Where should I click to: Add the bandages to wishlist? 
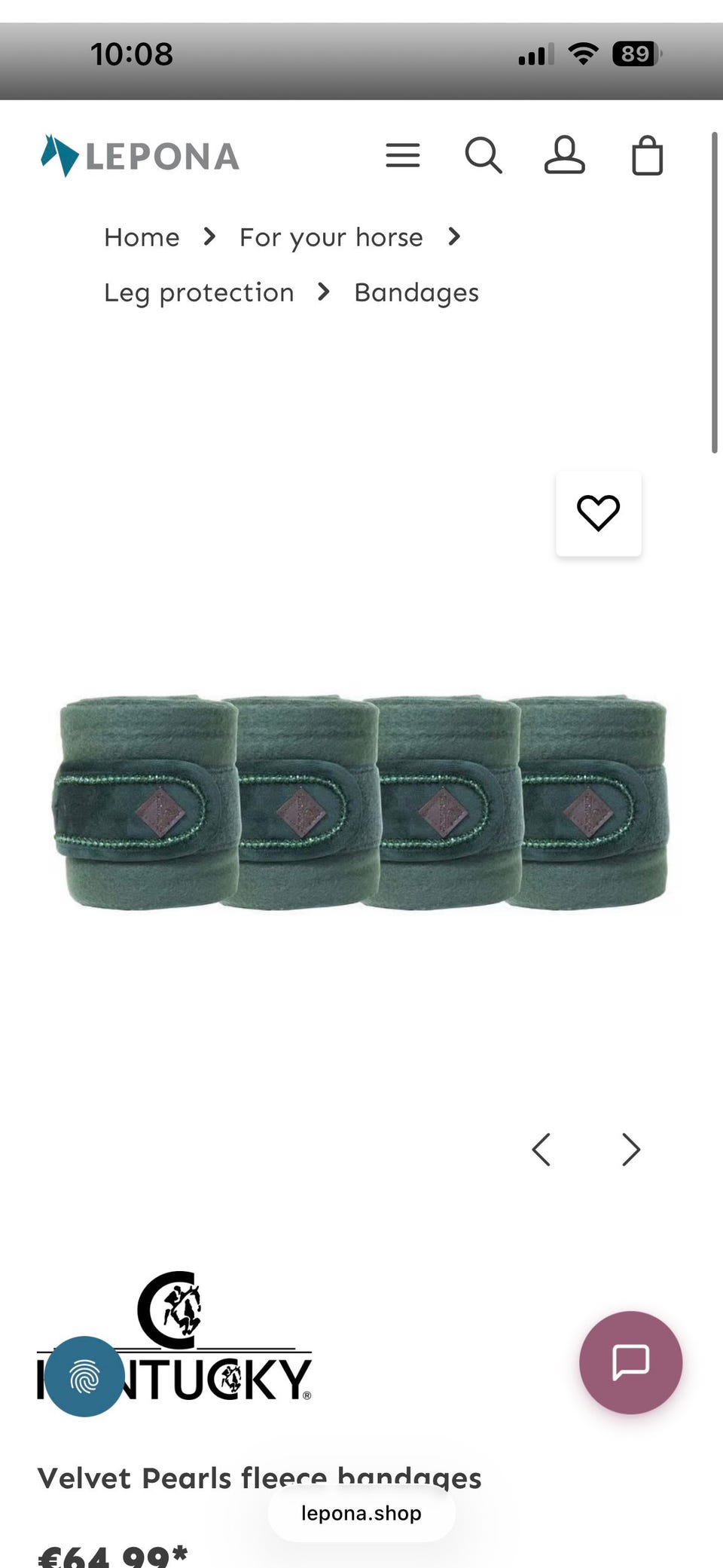click(599, 513)
